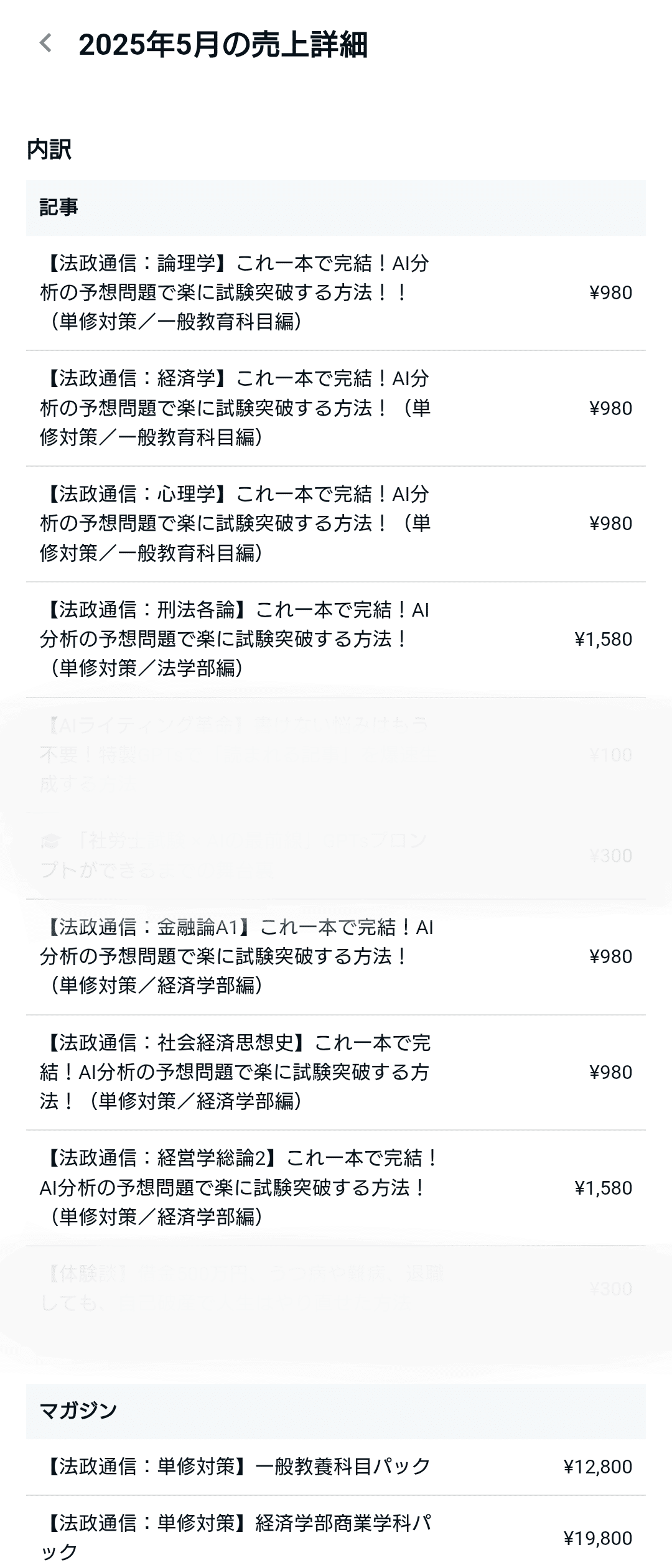Tap the back arrow to return
The width and height of the screenshot is (672, 1568).
pyautogui.click(x=44, y=44)
